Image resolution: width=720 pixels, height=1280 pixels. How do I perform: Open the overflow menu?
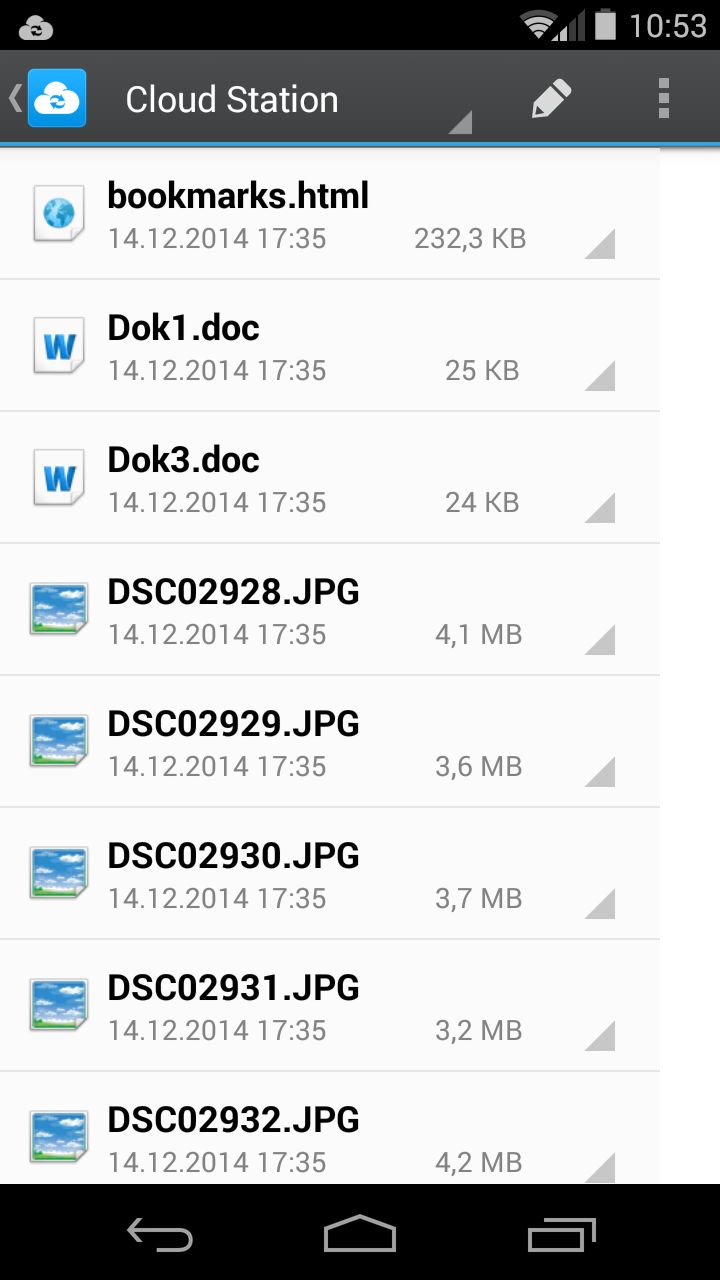[x=663, y=99]
